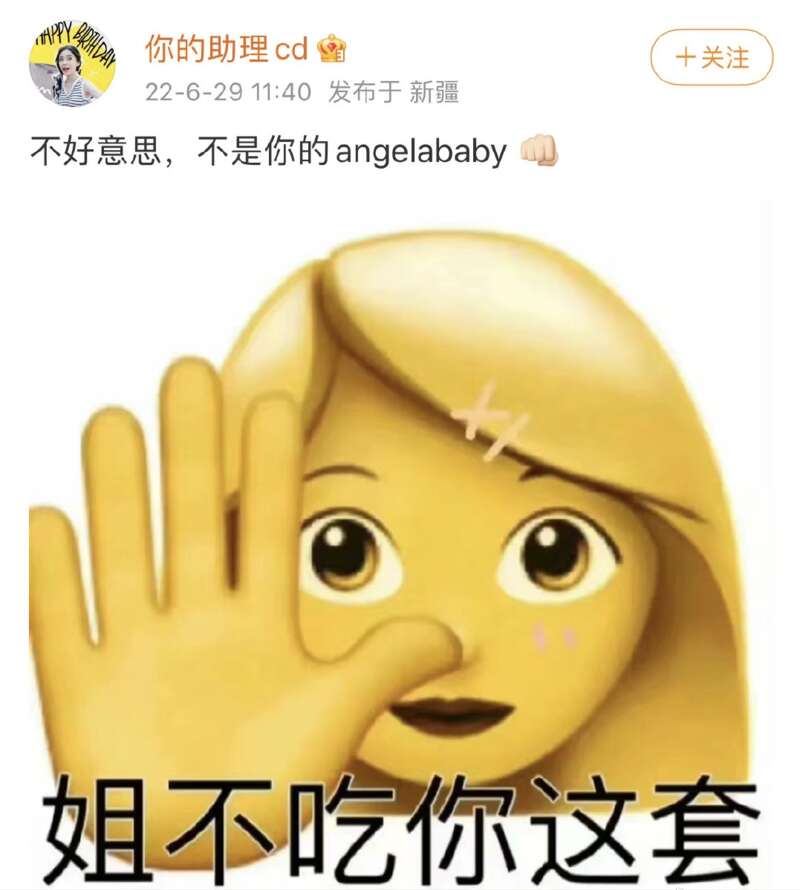
Task: Follow 你的助理cd with the 关注 button
Action: [711, 57]
